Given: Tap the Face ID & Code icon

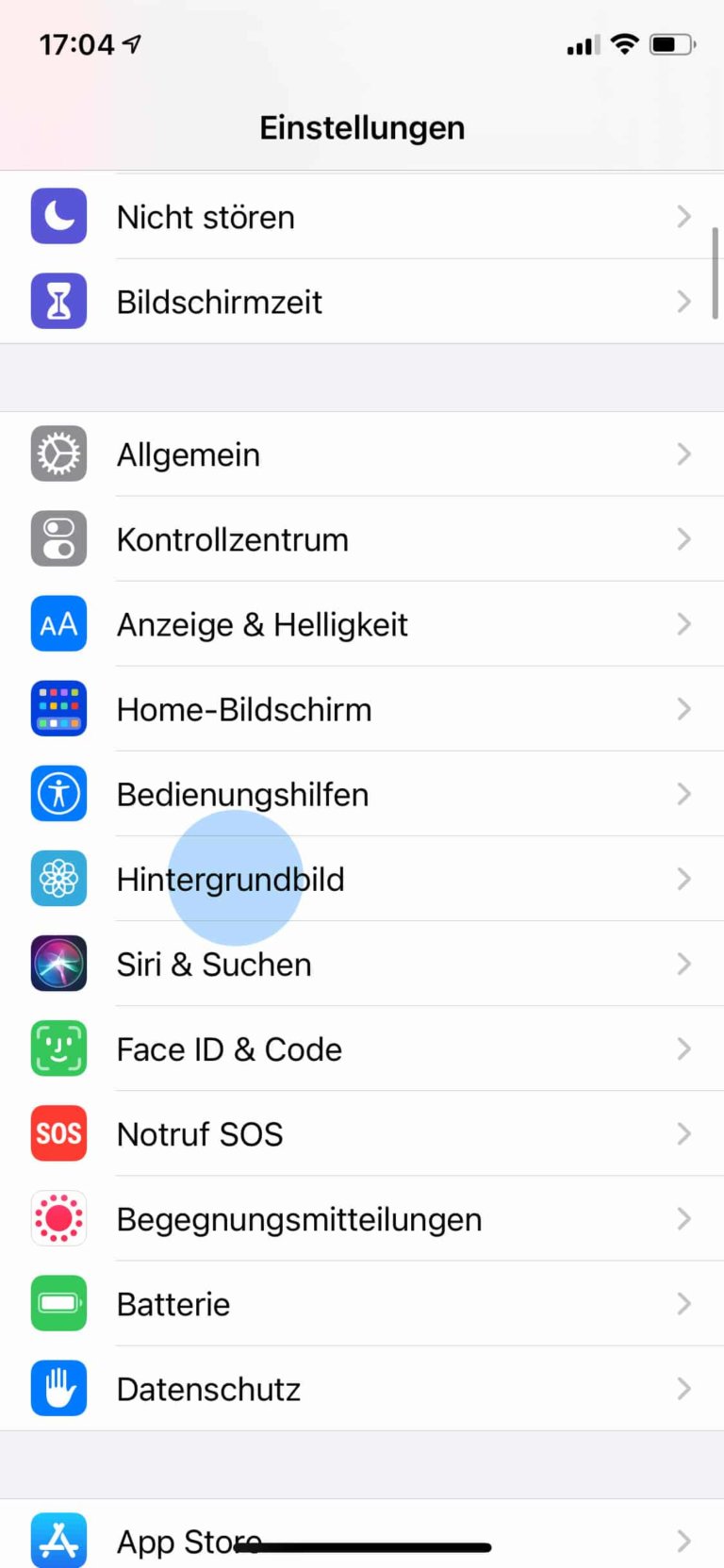Looking at the screenshot, I should [x=58, y=1048].
